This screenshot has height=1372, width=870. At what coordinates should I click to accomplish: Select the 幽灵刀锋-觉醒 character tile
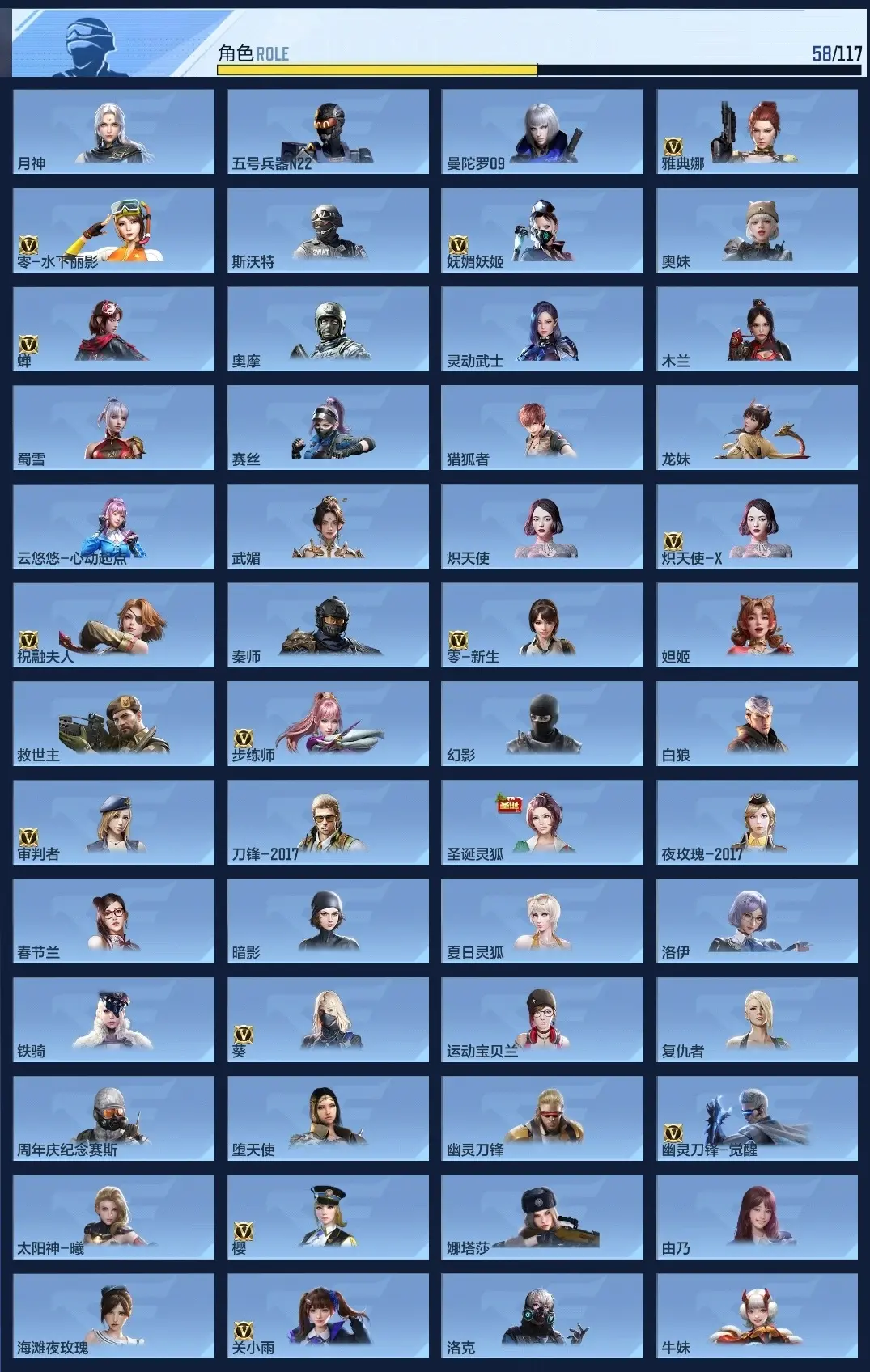click(x=757, y=1118)
